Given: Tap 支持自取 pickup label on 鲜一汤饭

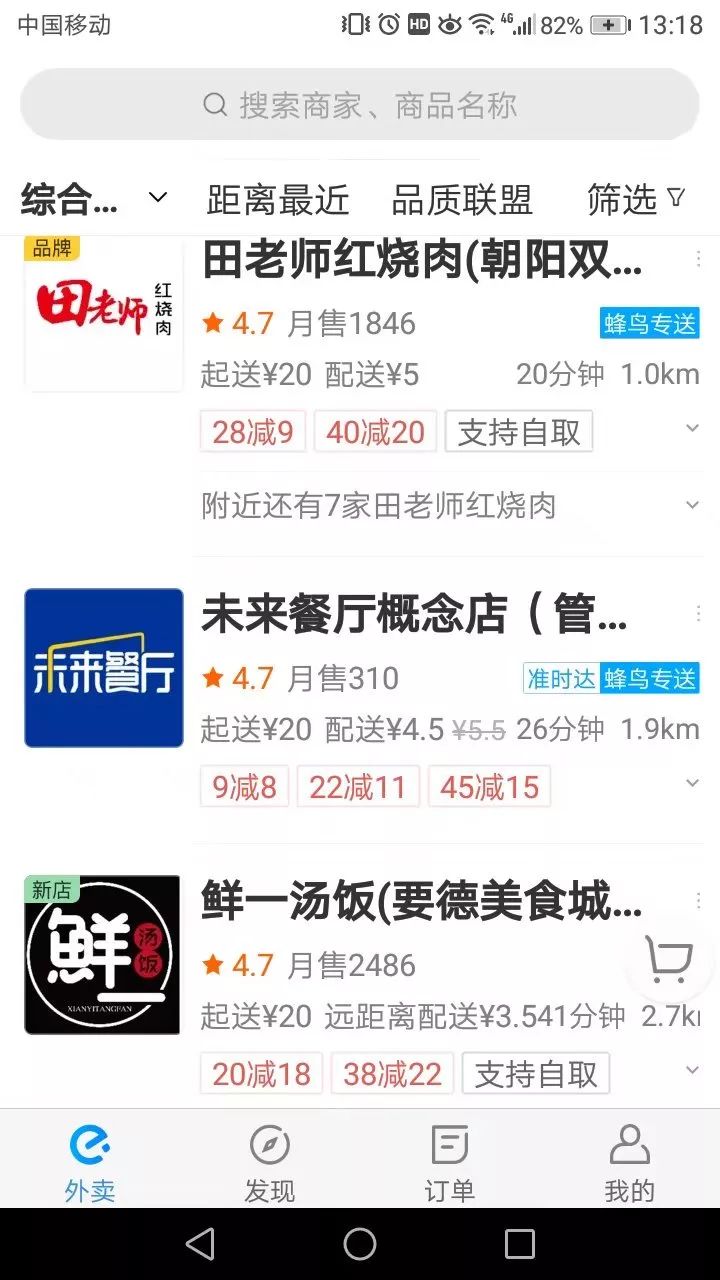Looking at the screenshot, I should (x=536, y=1073).
